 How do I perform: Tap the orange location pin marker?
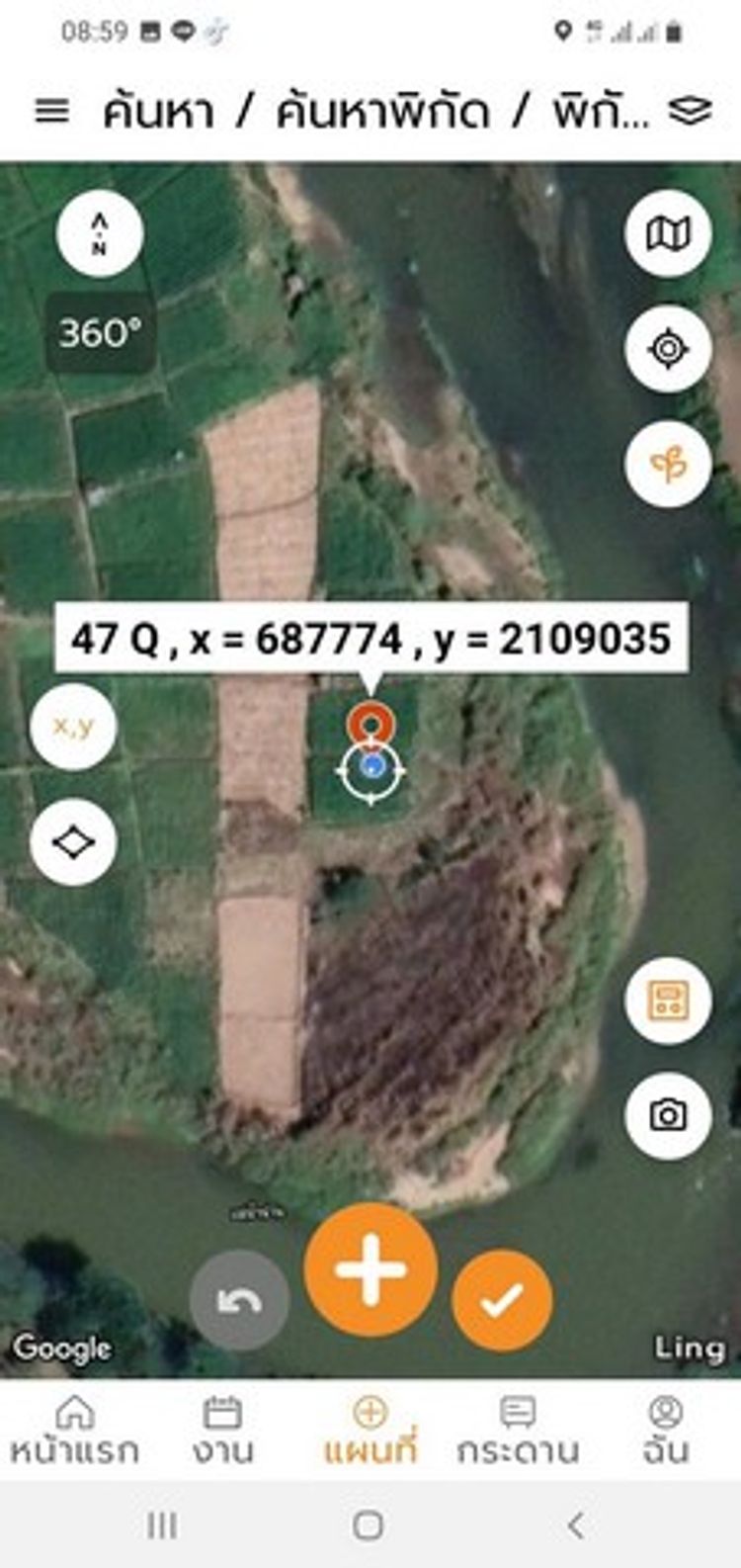point(370,727)
